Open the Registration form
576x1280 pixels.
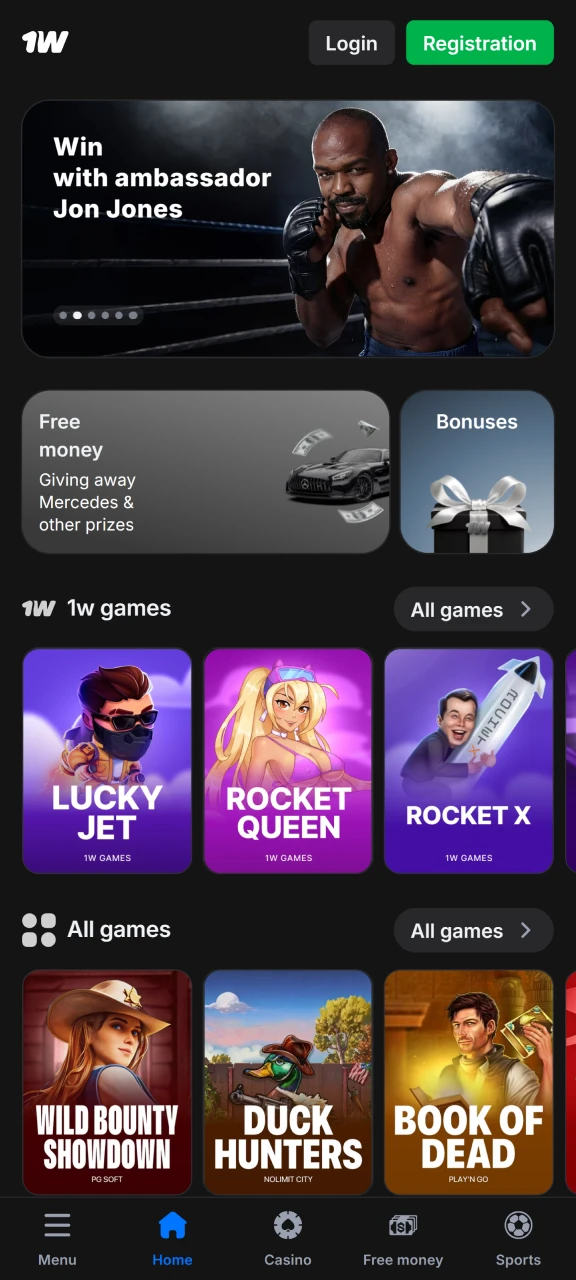point(480,43)
